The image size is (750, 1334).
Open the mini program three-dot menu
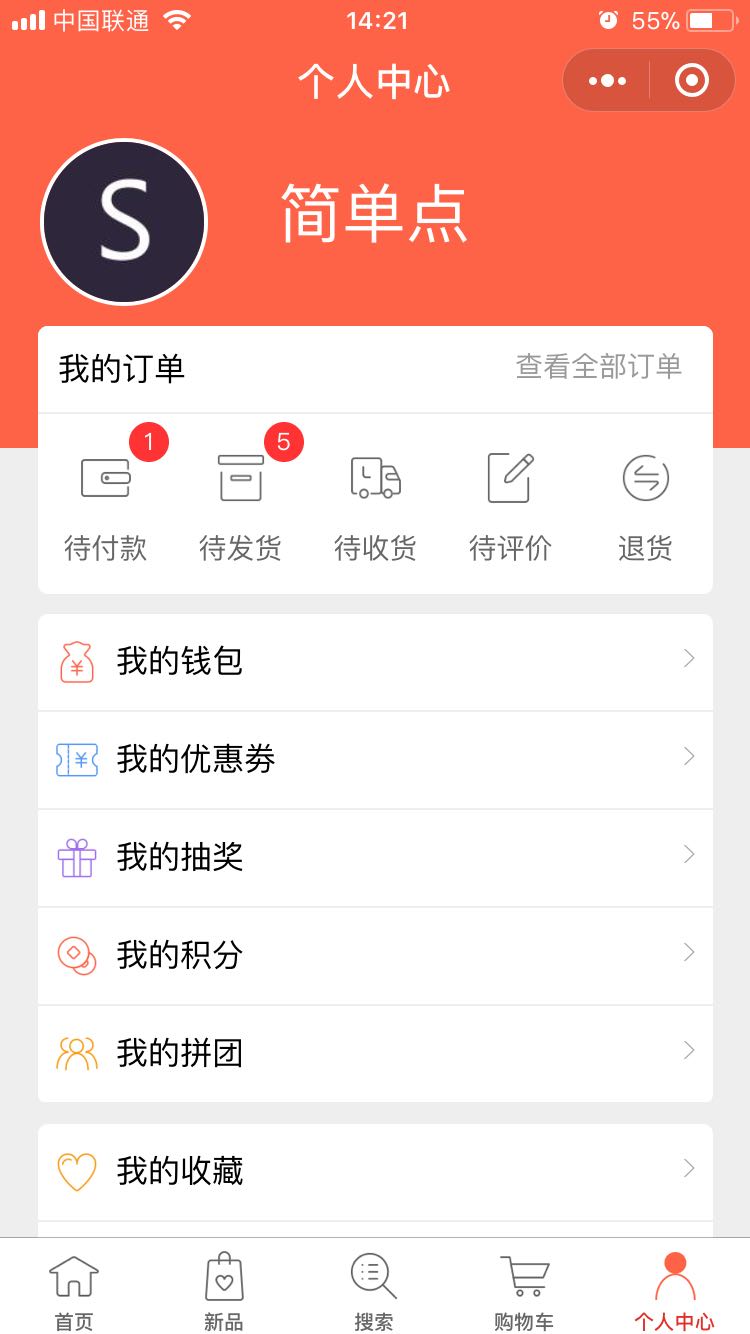[607, 80]
